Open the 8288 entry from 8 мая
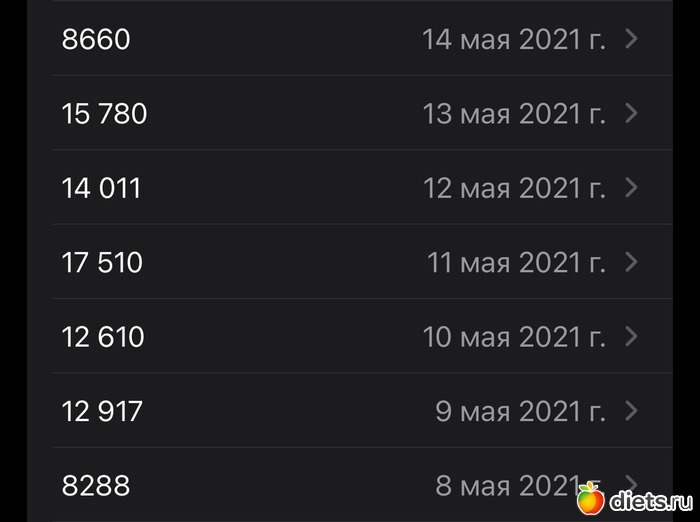This screenshot has height=522, width=700. (350, 486)
